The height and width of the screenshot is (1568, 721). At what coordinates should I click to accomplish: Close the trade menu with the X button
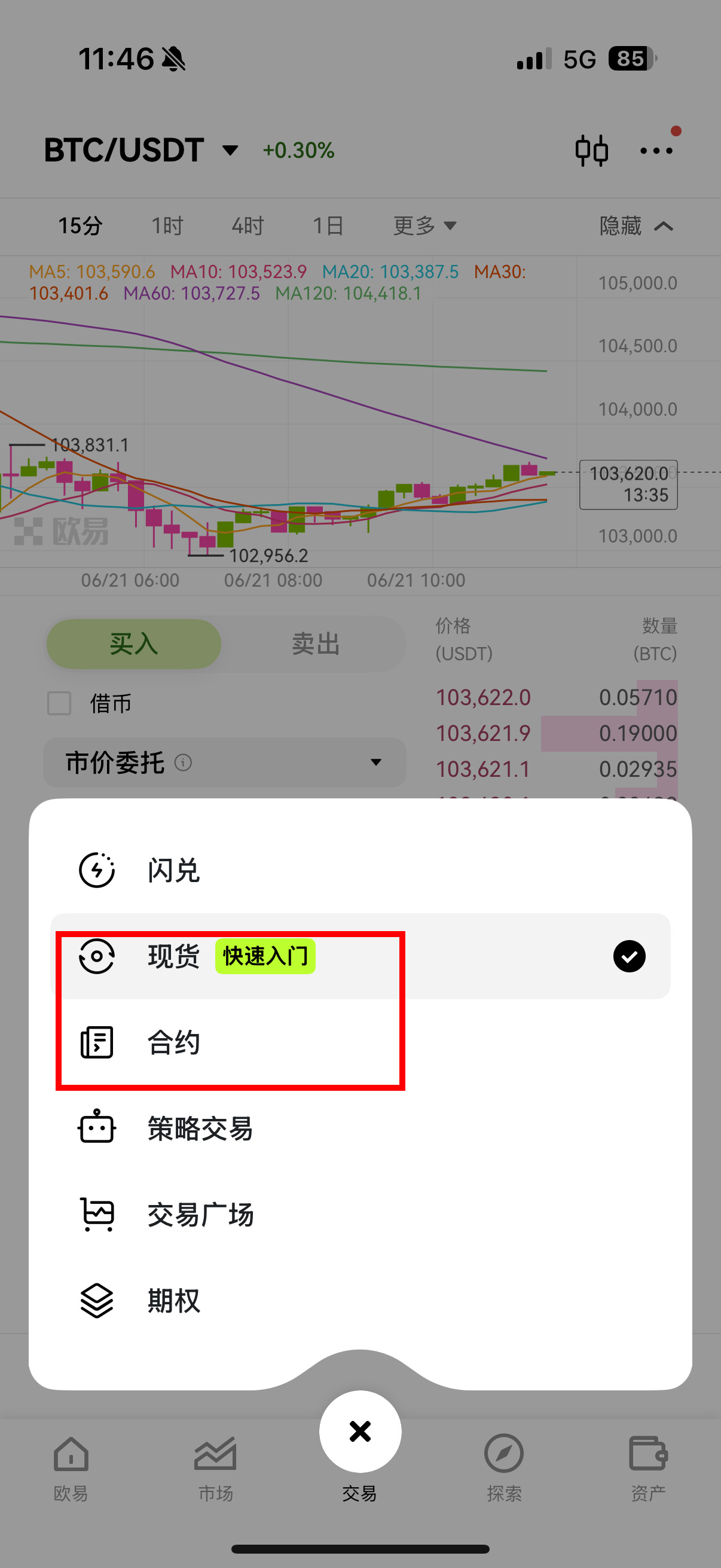(x=360, y=1431)
